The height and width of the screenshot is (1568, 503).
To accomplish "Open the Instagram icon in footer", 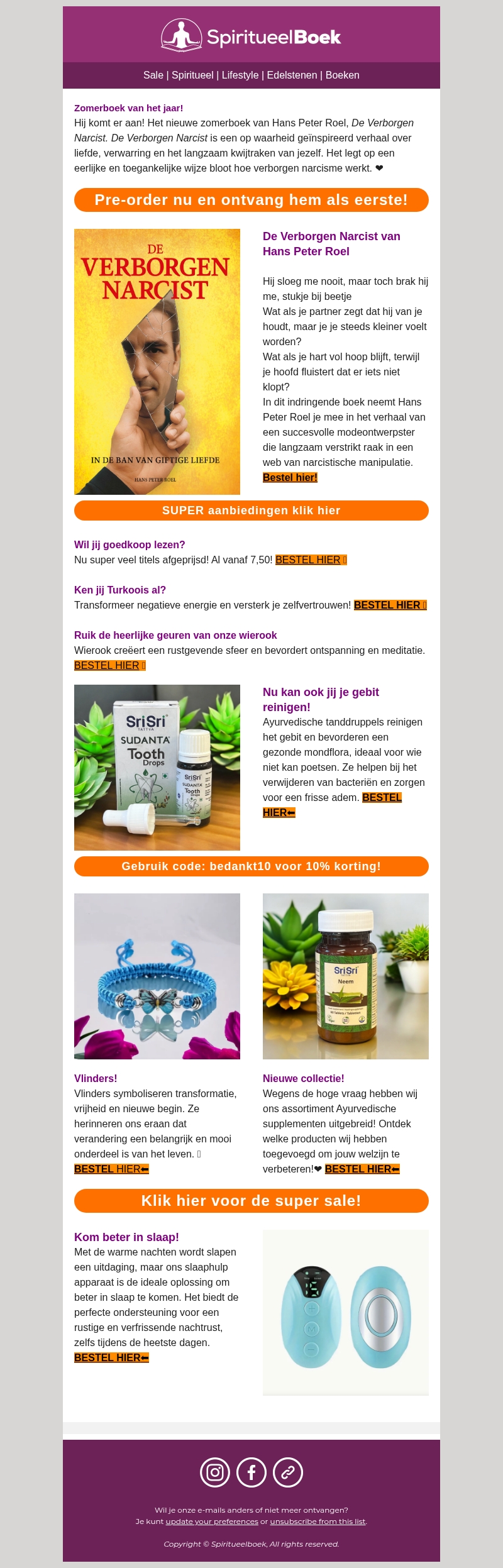I will [x=215, y=1472].
